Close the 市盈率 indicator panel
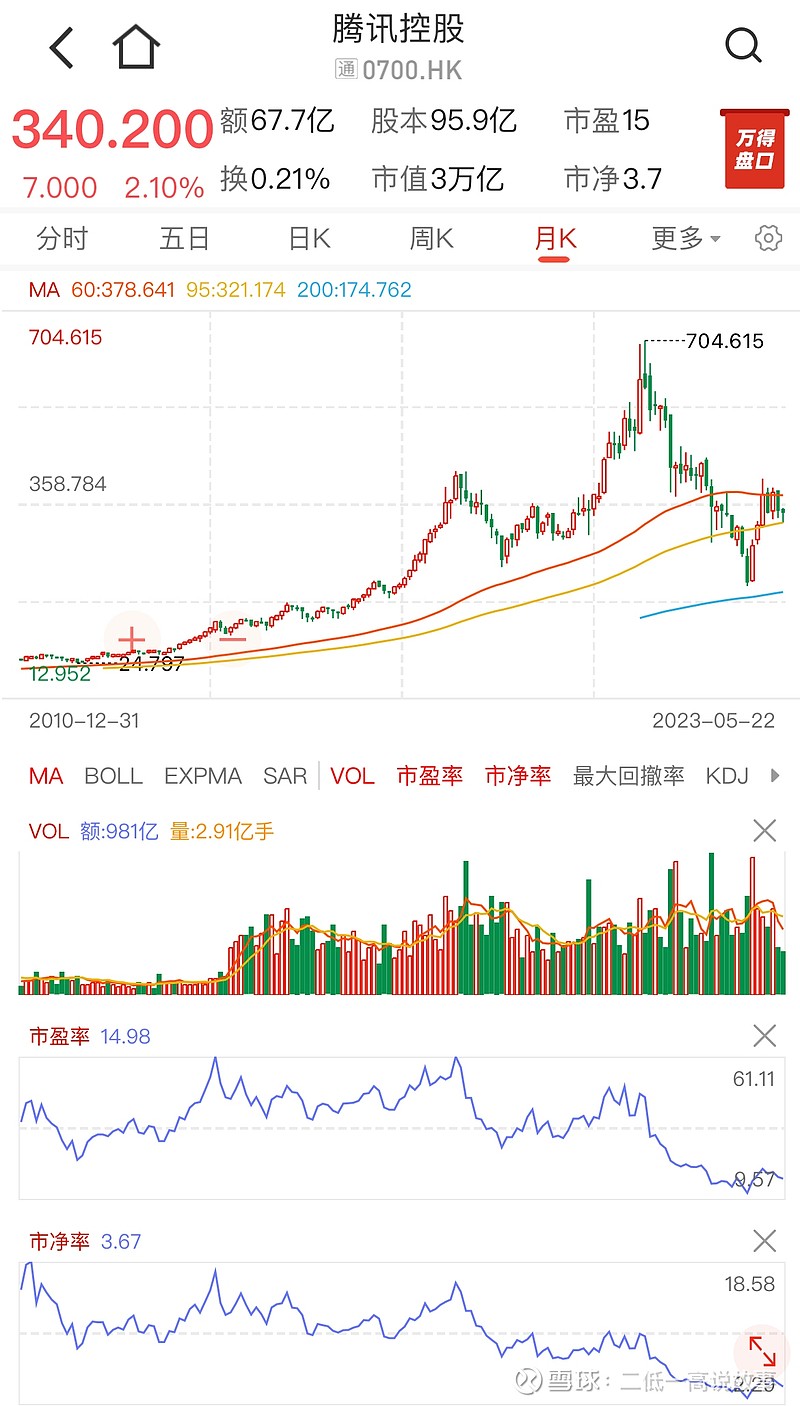The width and height of the screenshot is (800, 1406). point(764,1035)
